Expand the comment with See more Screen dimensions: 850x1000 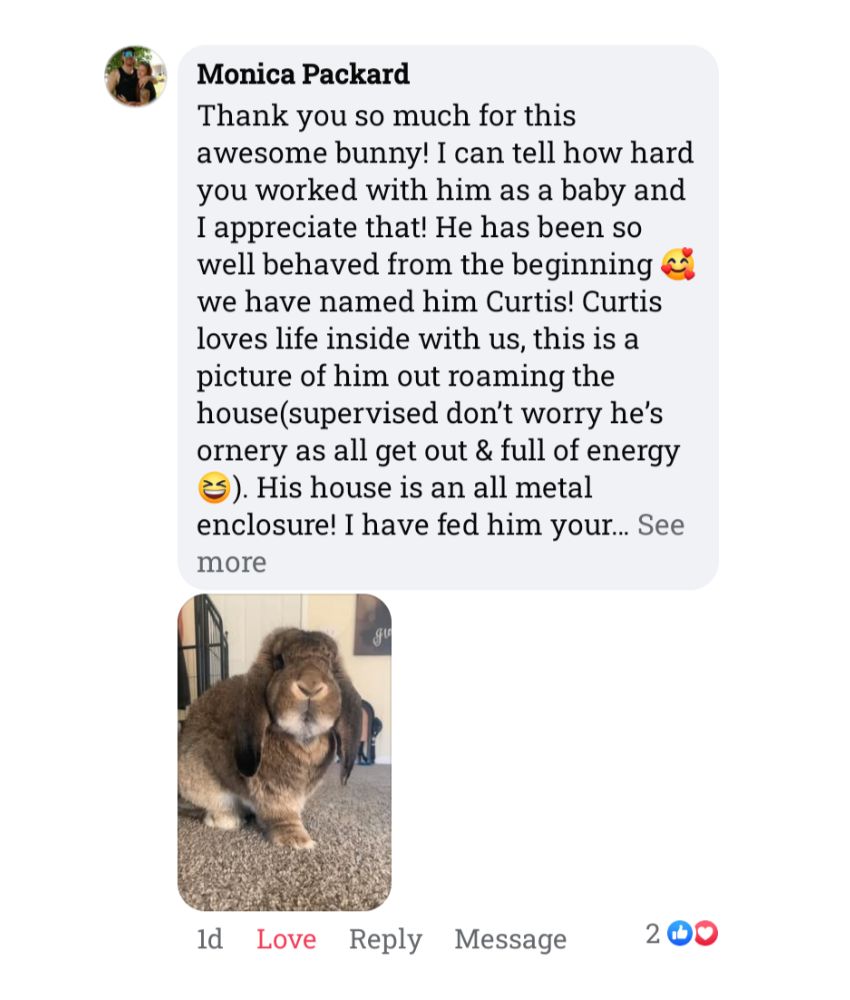[660, 525]
